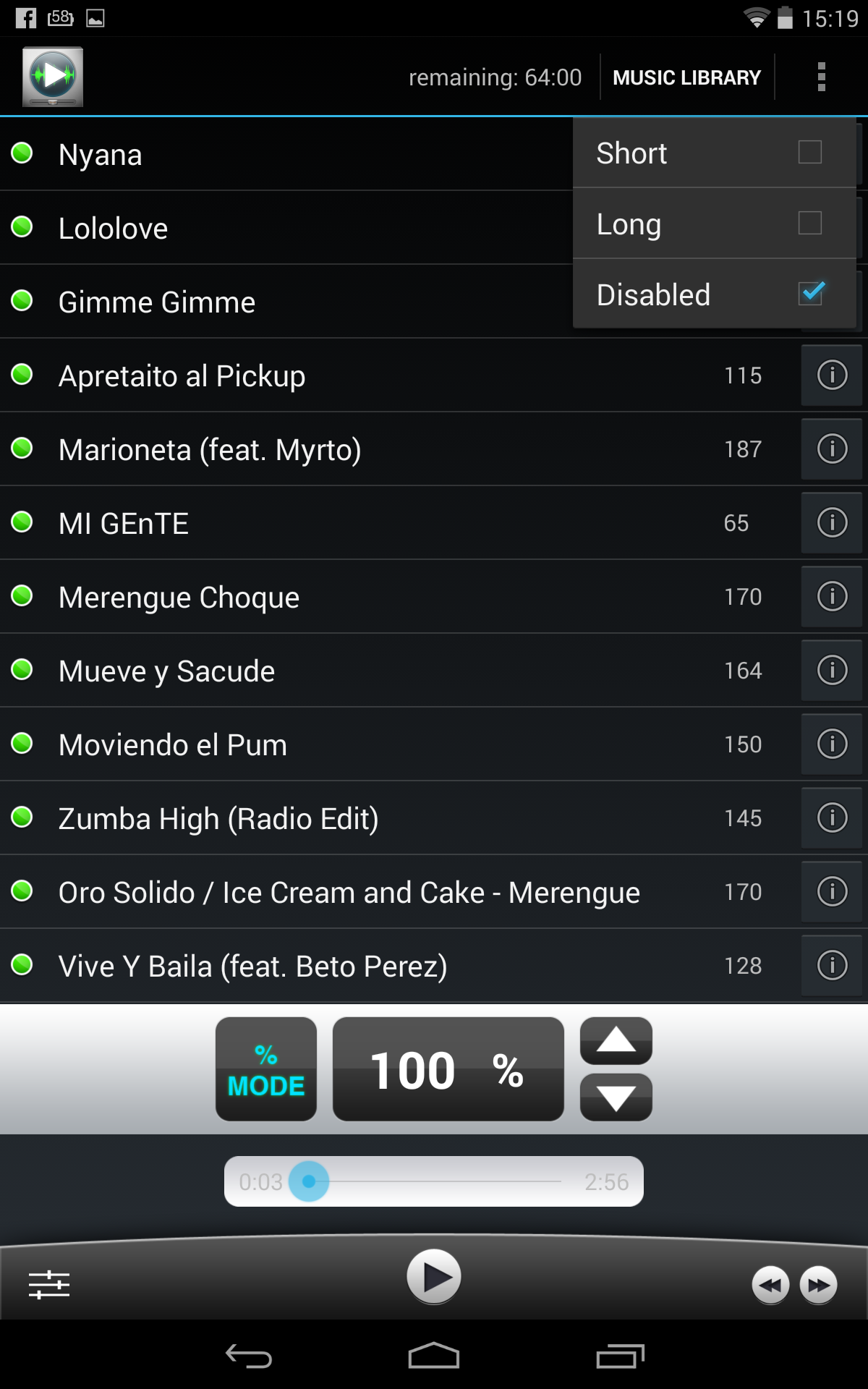The width and height of the screenshot is (868, 1389).
Task: Select the Long option
Action: tap(715, 224)
